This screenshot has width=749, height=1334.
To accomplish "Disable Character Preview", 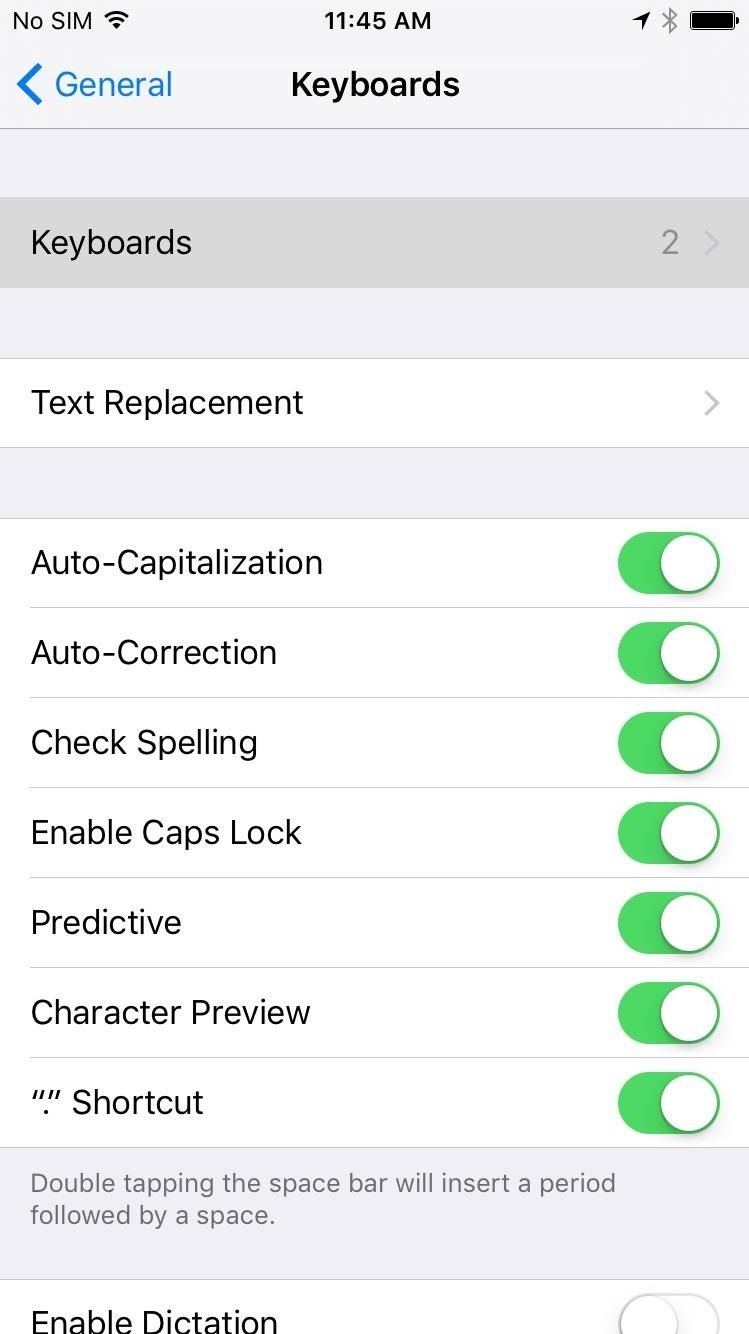I will 668,1012.
